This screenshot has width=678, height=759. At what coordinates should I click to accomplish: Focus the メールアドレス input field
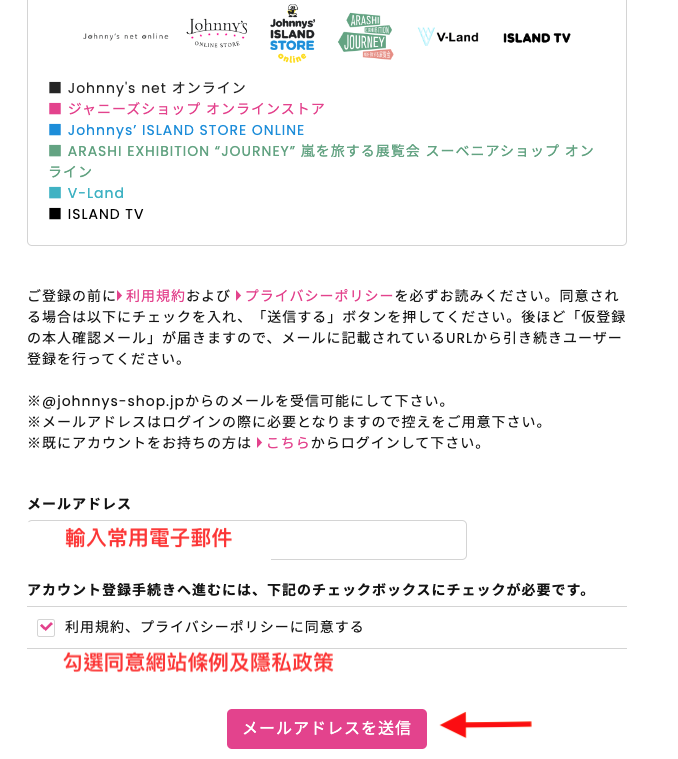click(x=366, y=540)
